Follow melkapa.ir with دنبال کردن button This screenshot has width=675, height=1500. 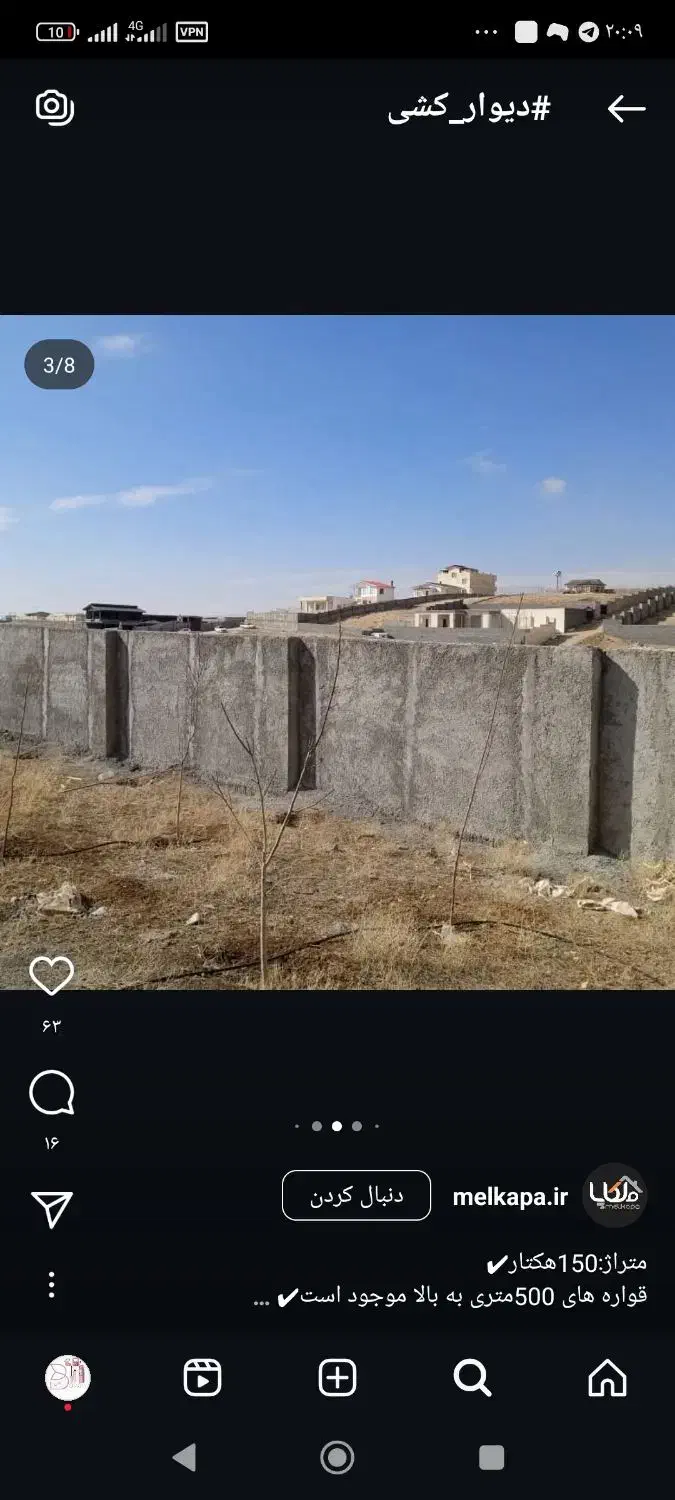(x=356, y=1196)
